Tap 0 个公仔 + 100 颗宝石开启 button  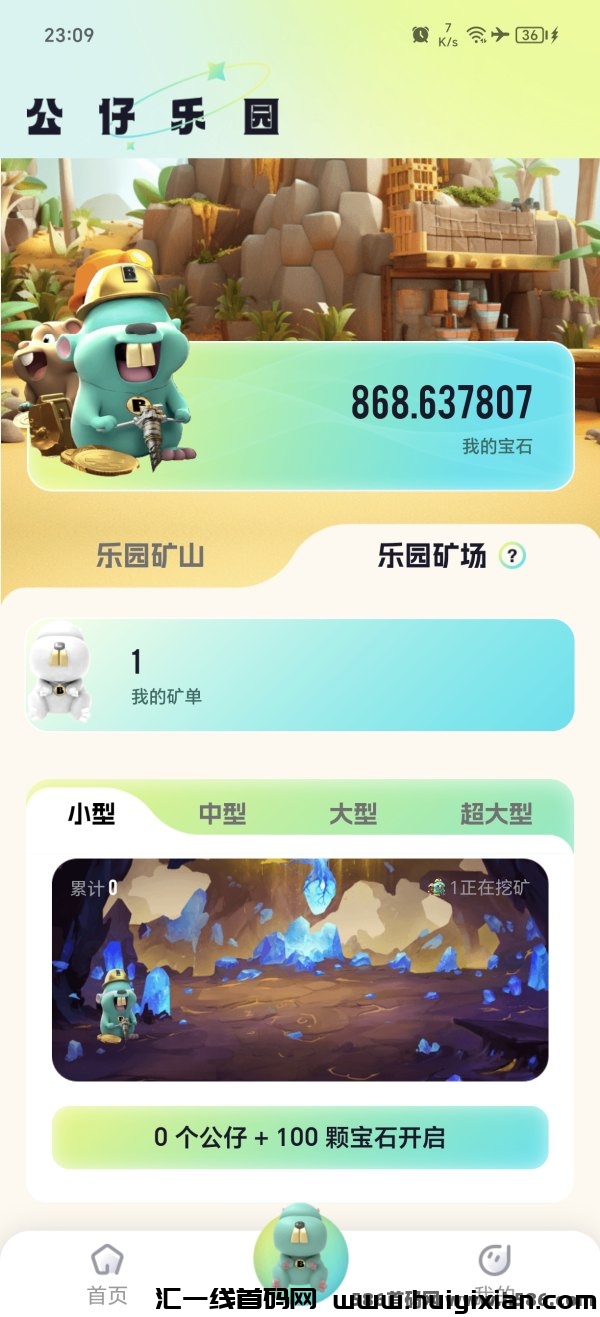(x=300, y=1137)
